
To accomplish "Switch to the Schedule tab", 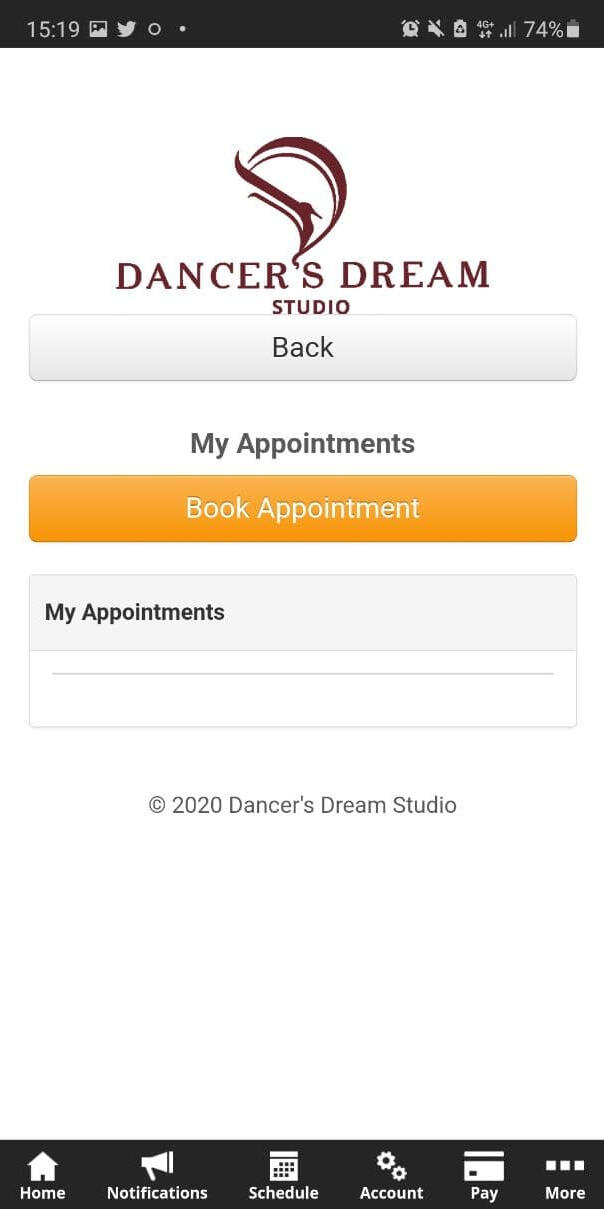I will pos(284,1175).
